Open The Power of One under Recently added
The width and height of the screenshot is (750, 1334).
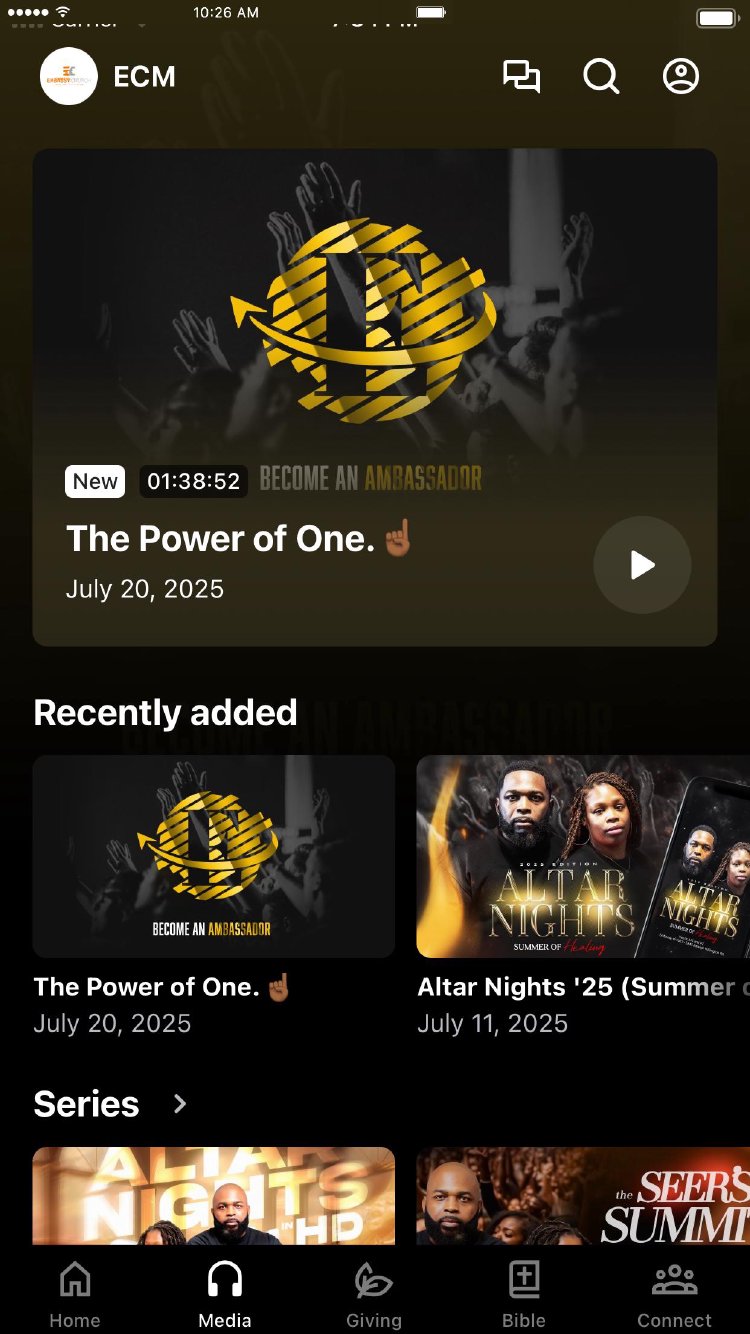213,857
